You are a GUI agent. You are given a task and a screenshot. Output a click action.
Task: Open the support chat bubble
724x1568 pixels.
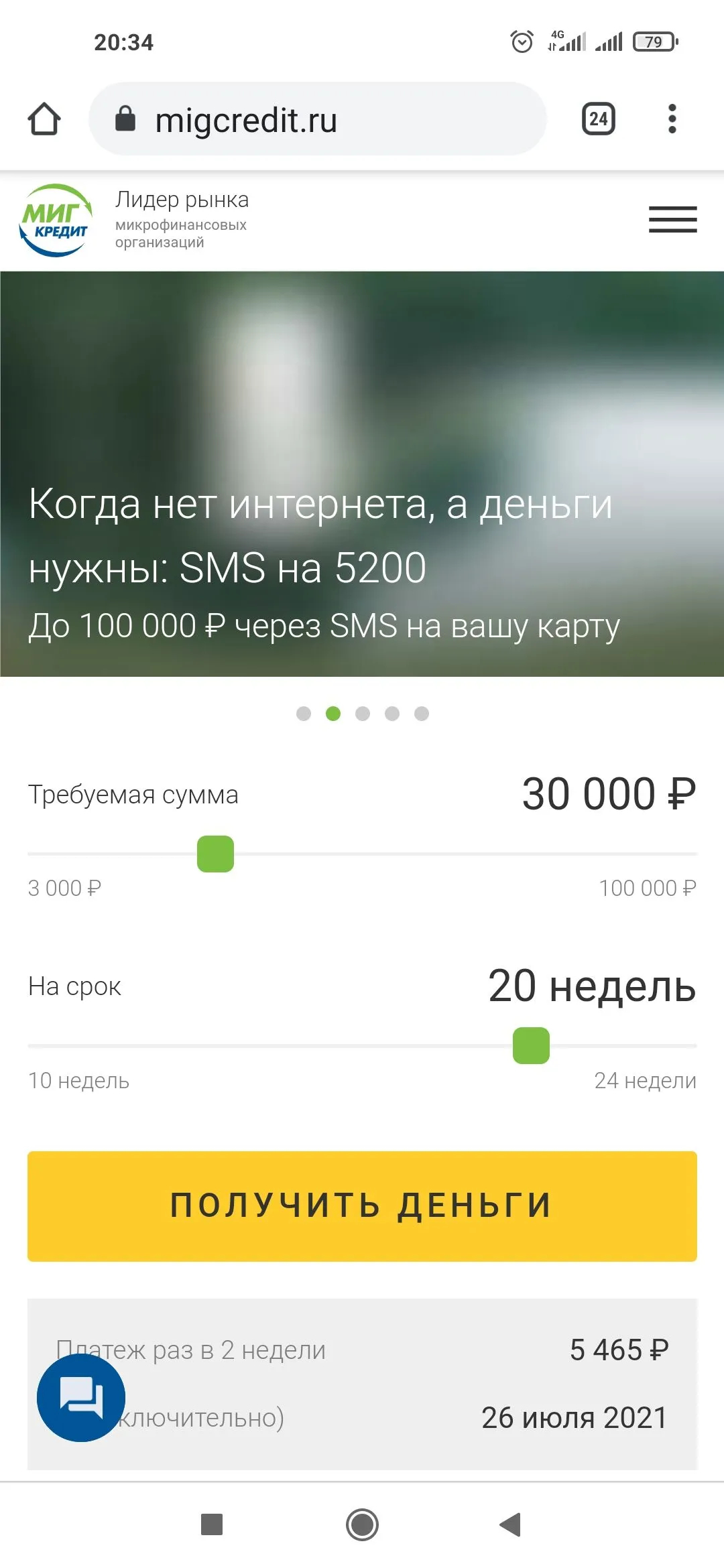coord(81,1398)
